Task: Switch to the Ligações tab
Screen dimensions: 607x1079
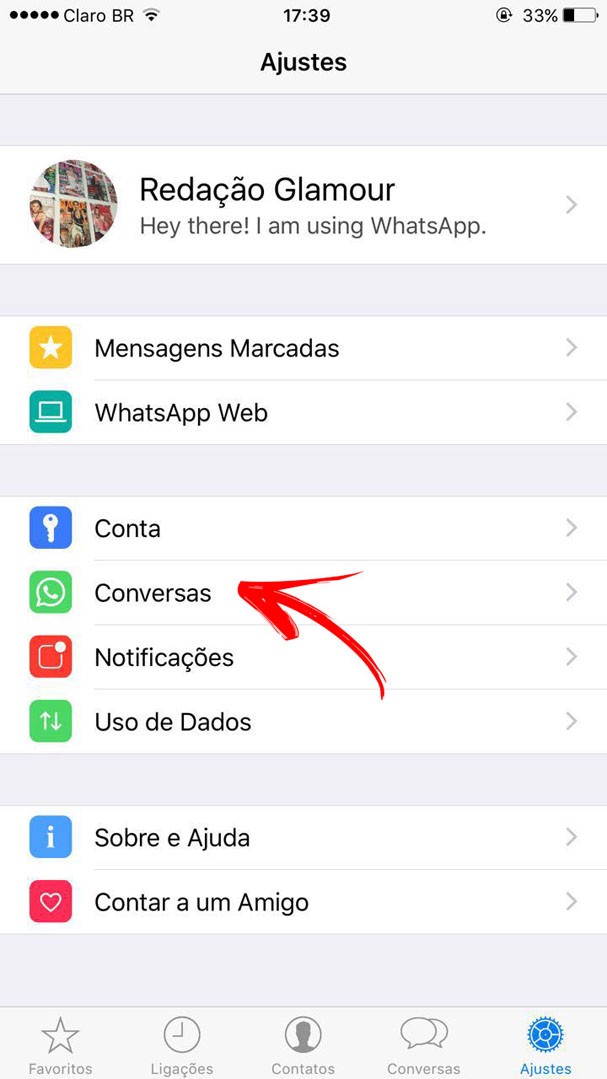Action: 182,1045
